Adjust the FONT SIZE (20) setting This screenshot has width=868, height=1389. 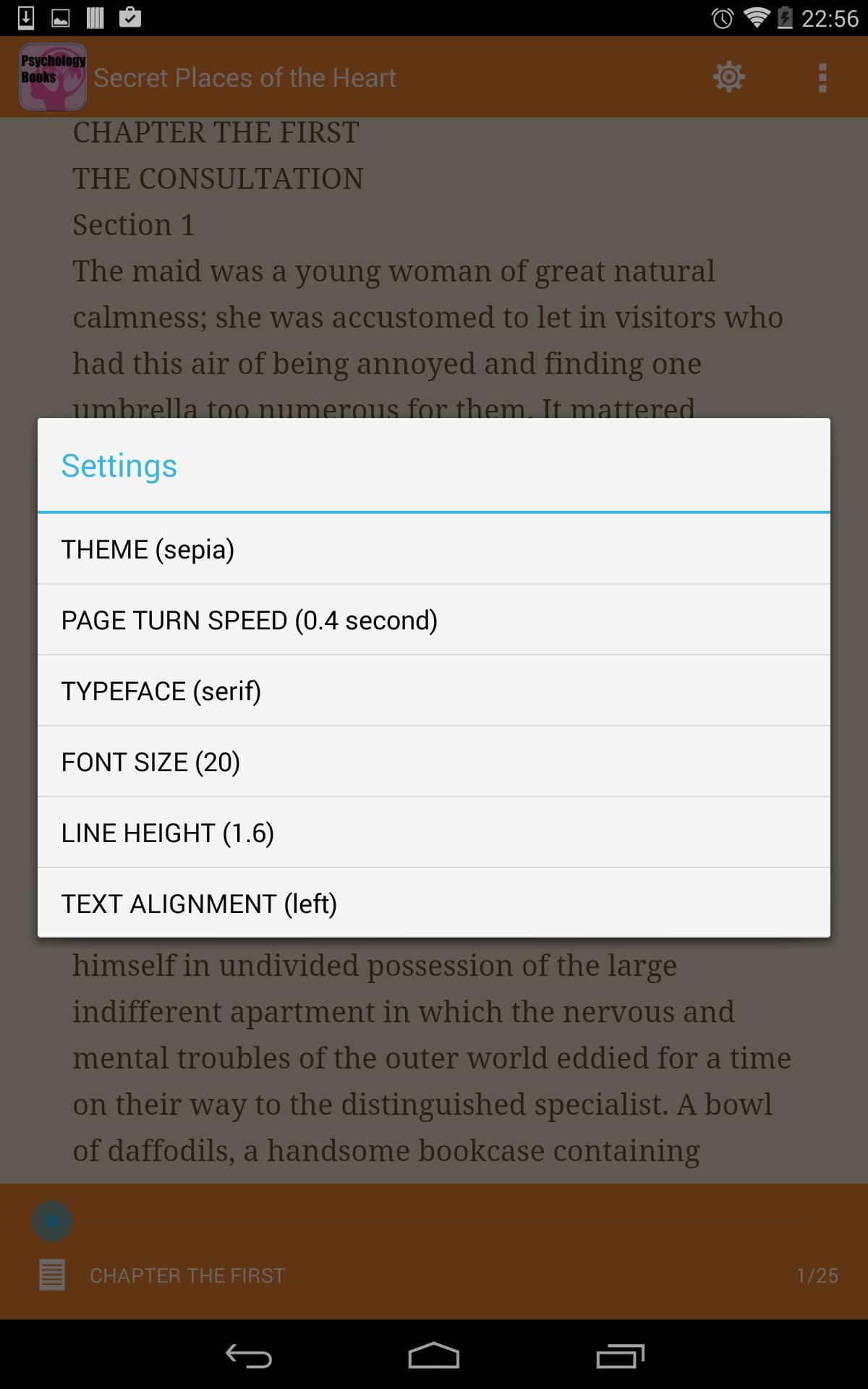point(434,762)
